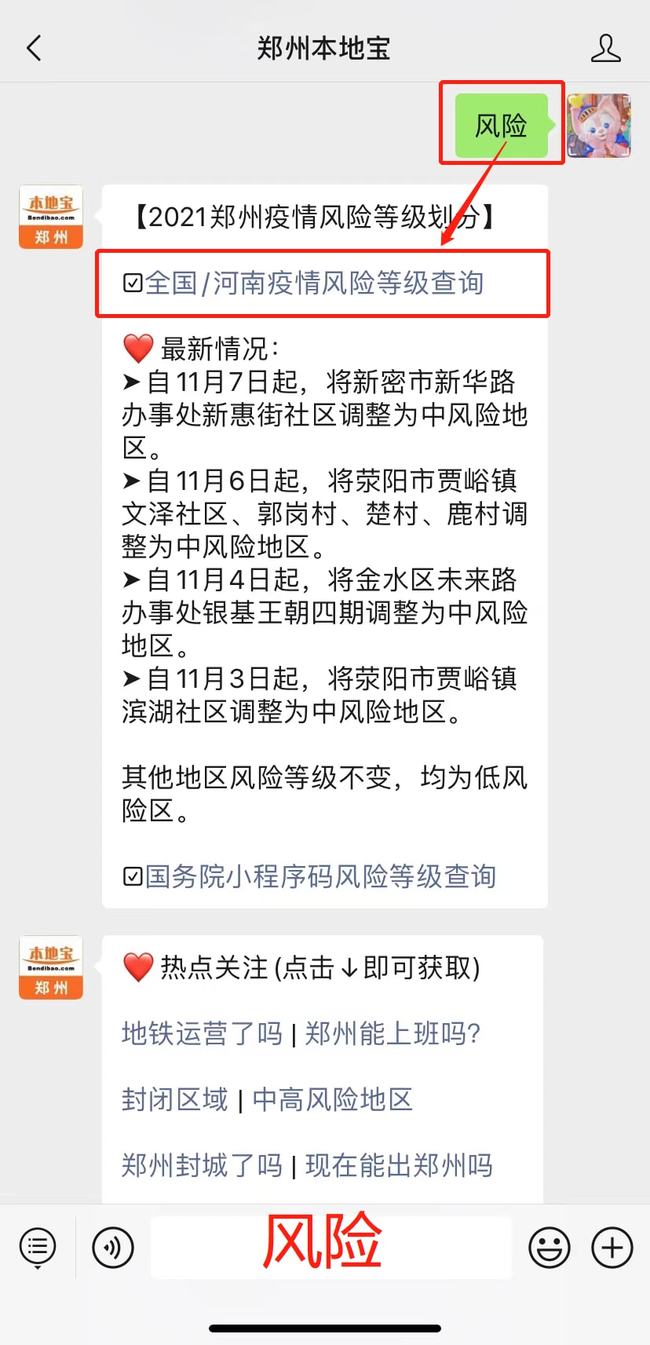Tap the 本地宝 avatar beside the risk message

click(51, 217)
